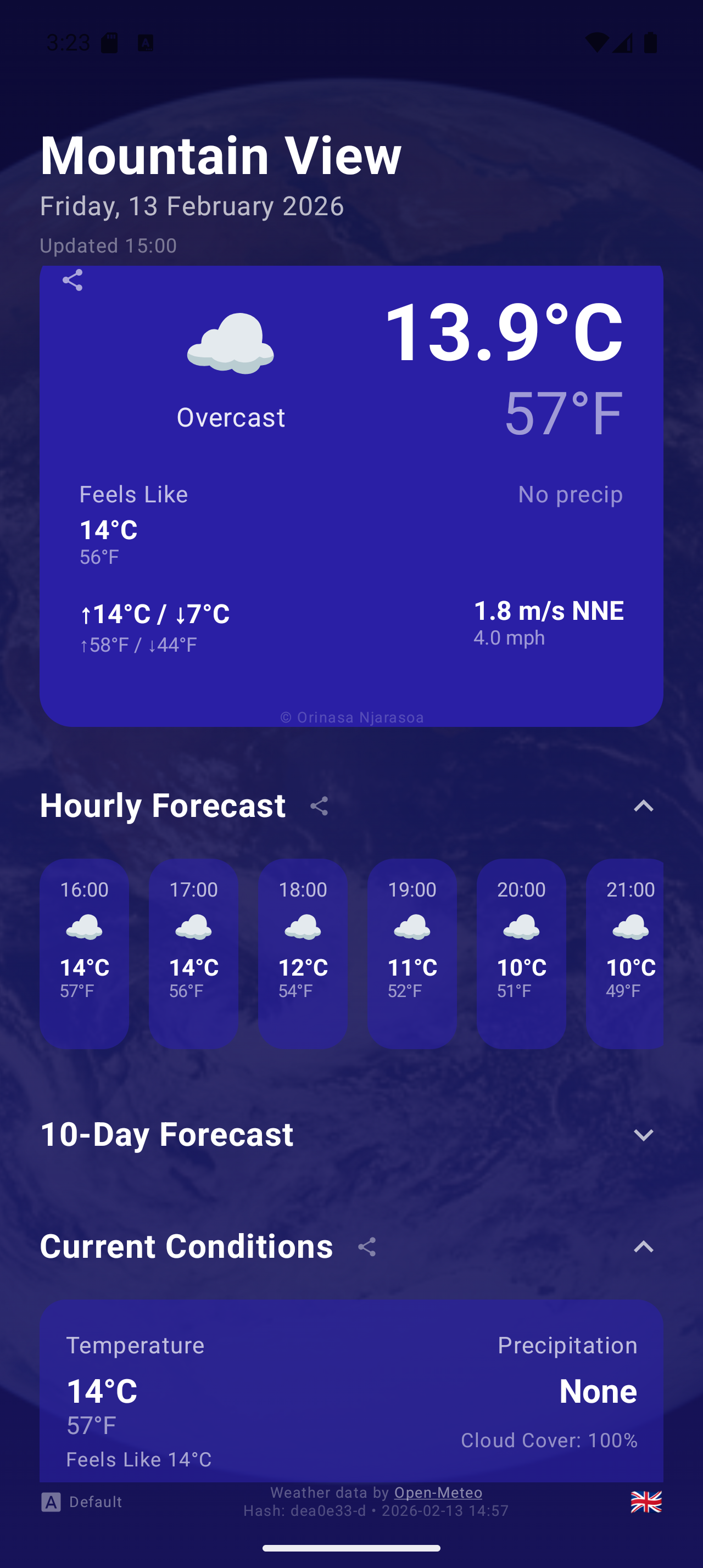Select the 16:00 hourly forecast card
Viewport: 703px width, 1568px height.
(x=84, y=953)
